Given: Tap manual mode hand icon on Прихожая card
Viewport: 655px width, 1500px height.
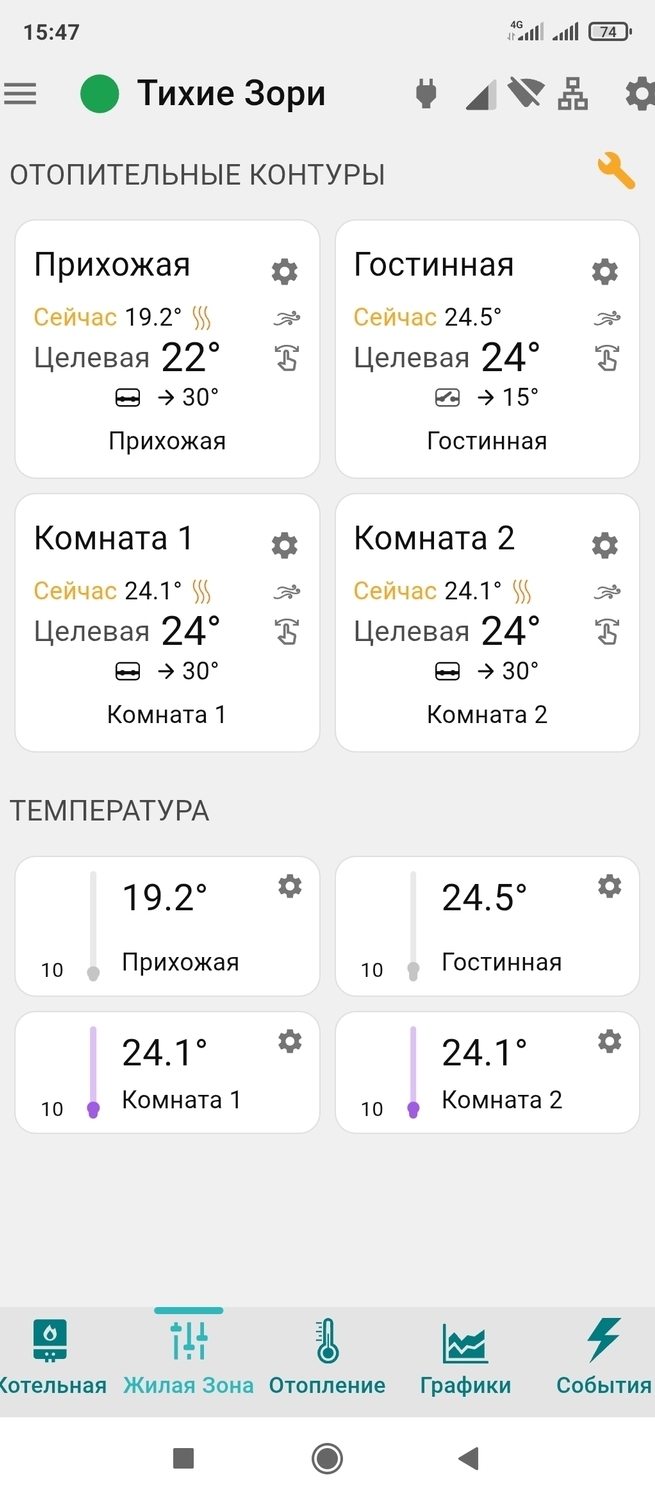Looking at the screenshot, I should point(287,358).
